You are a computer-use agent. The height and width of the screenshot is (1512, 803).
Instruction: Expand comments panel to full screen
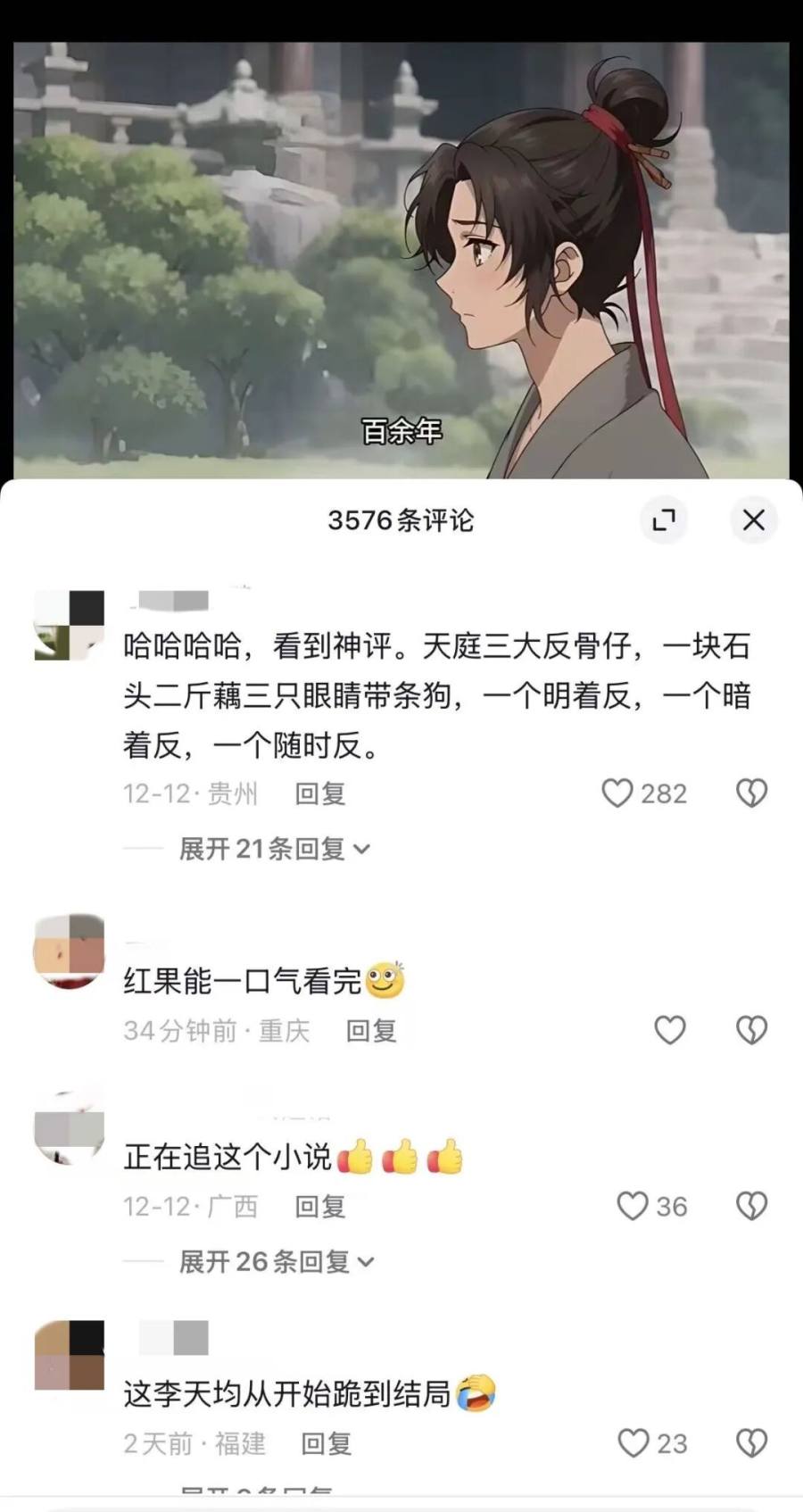click(x=664, y=519)
